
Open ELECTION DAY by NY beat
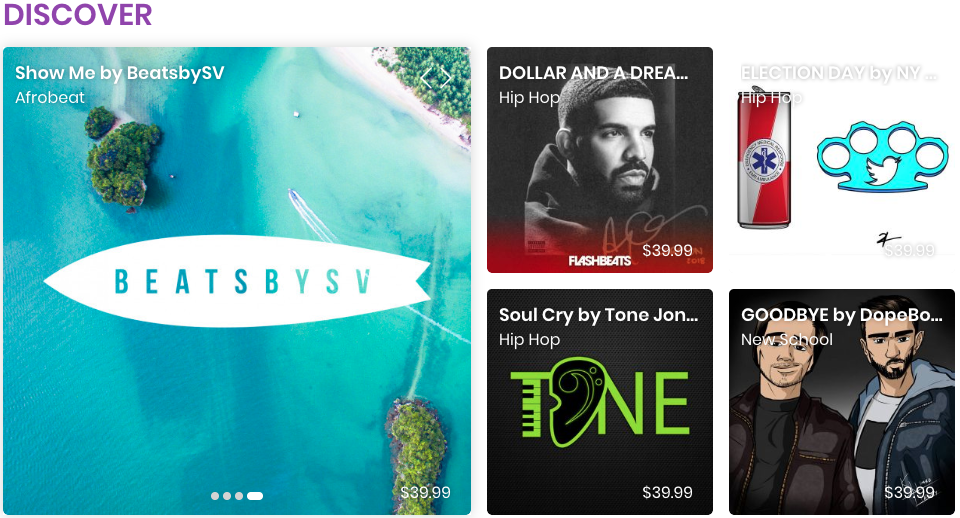pyautogui.click(x=842, y=160)
